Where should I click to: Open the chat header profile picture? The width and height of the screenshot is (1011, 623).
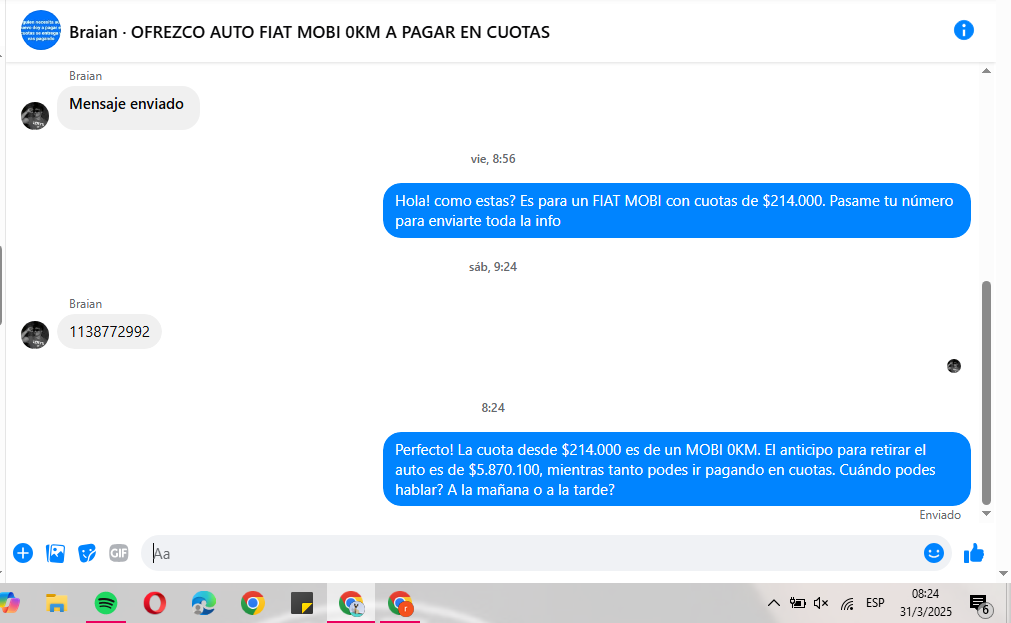pyautogui.click(x=40, y=30)
